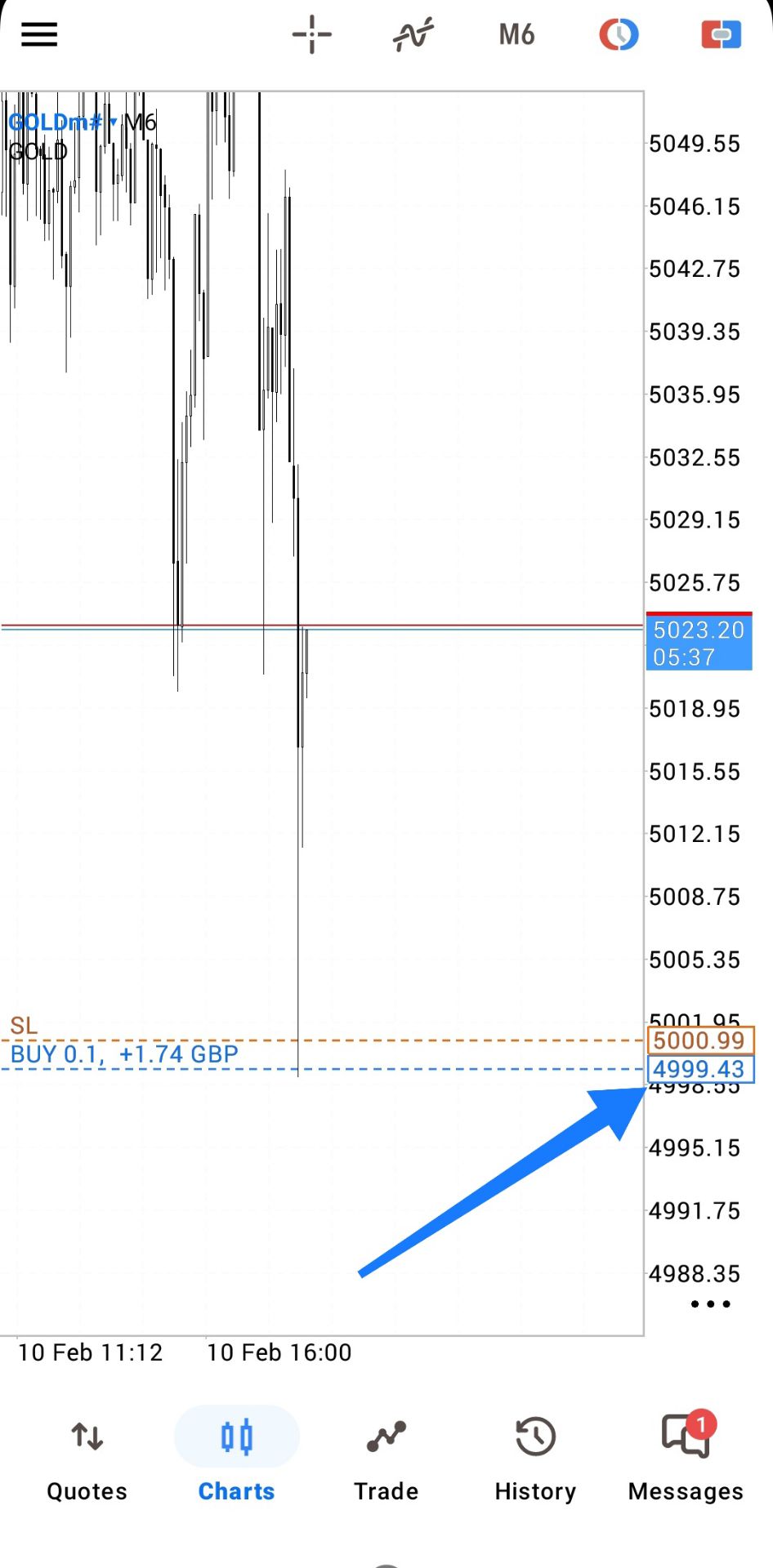The height and width of the screenshot is (1568, 773).
Task: Select the SL stop loss line
Action: click(25, 1027)
